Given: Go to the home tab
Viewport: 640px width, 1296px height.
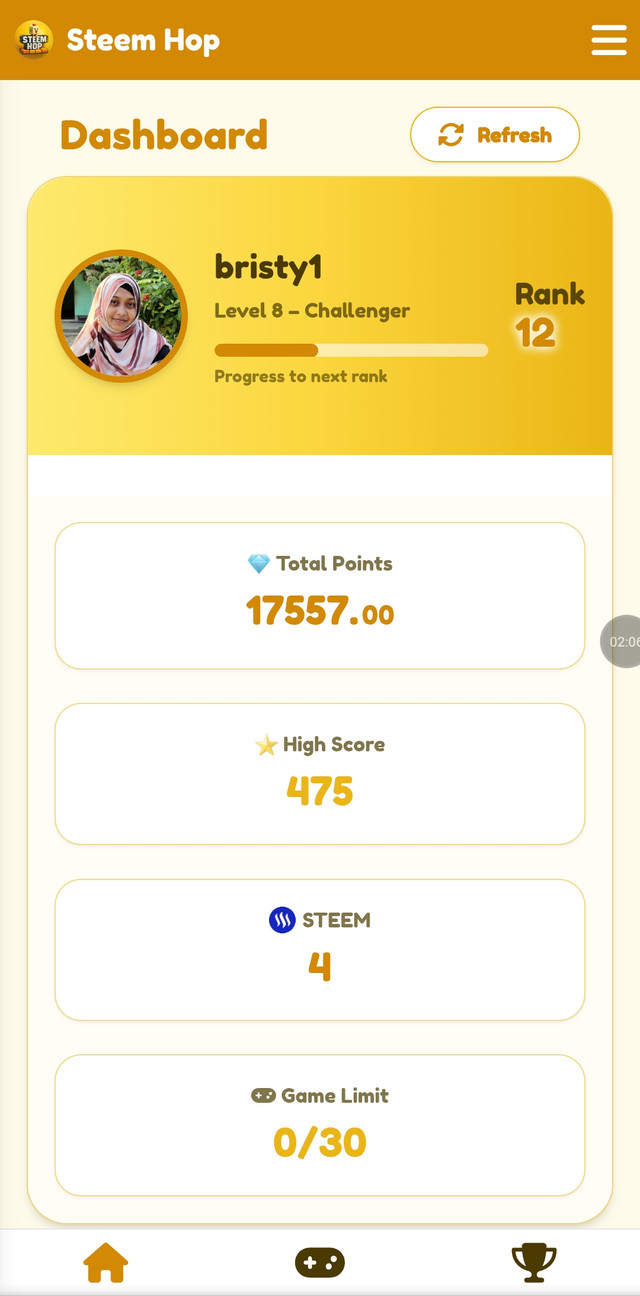Looking at the screenshot, I should pyautogui.click(x=106, y=1262).
